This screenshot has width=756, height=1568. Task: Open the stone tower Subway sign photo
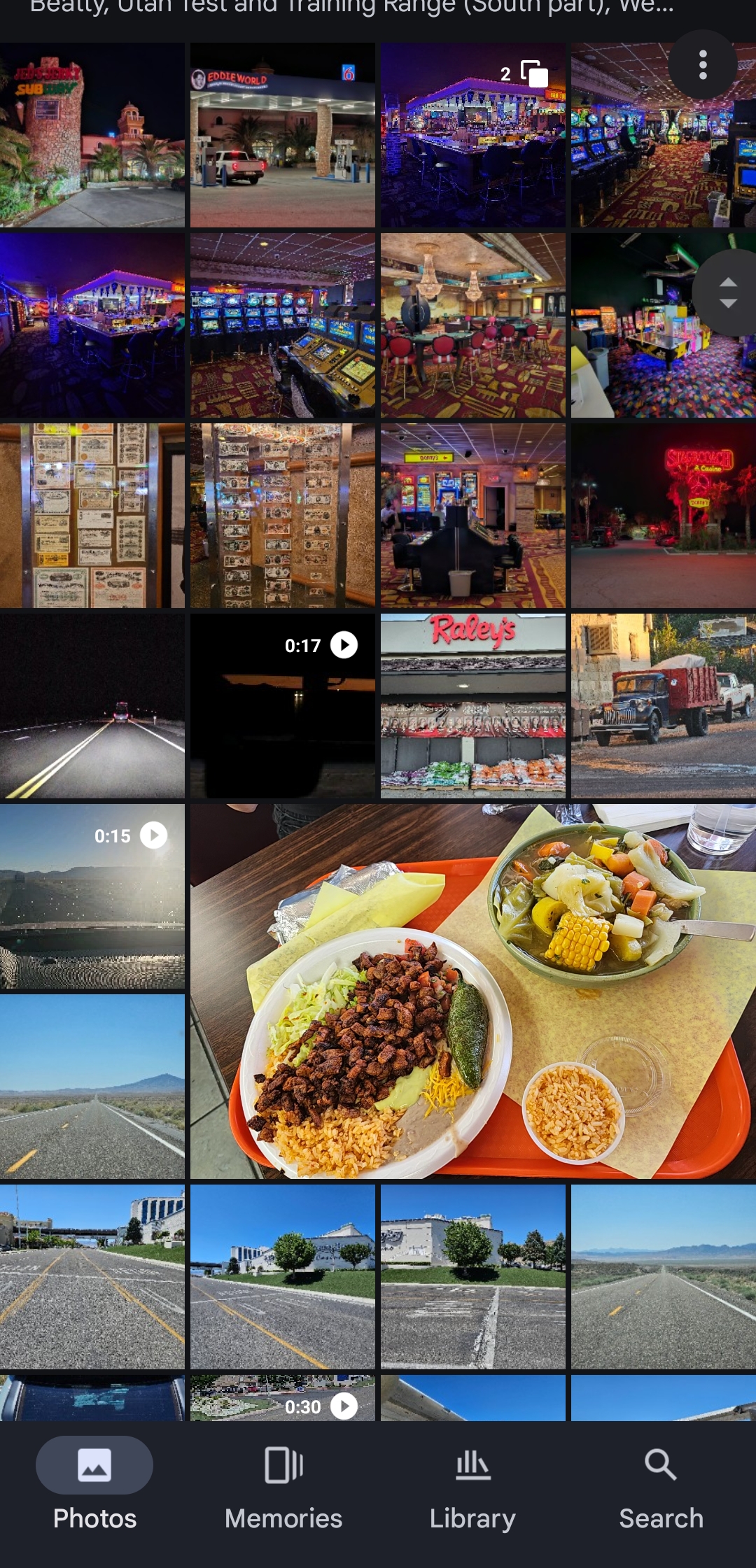click(x=92, y=135)
